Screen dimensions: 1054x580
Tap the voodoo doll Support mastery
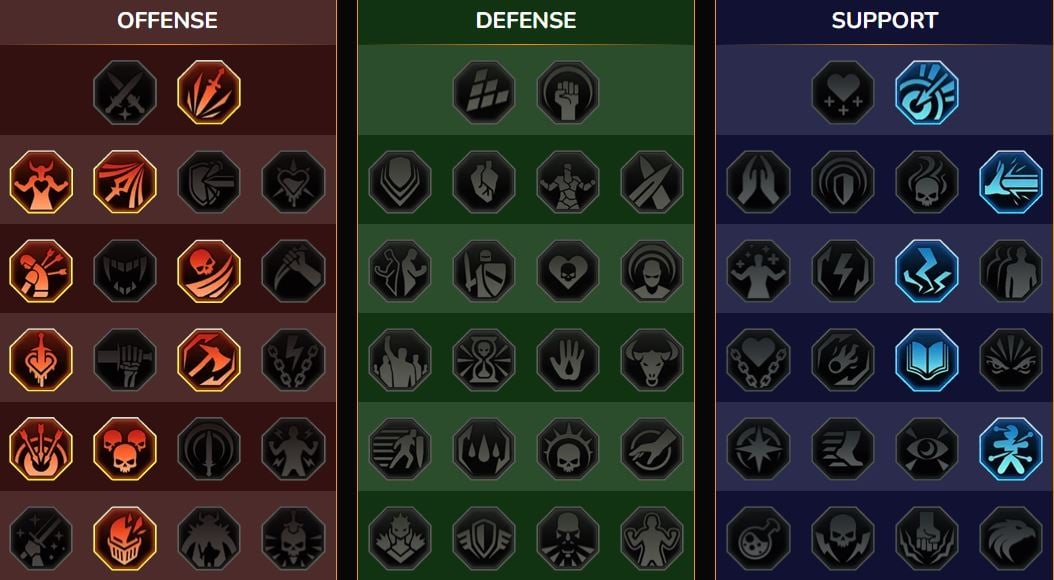pyautogui.click(x=1010, y=449)
